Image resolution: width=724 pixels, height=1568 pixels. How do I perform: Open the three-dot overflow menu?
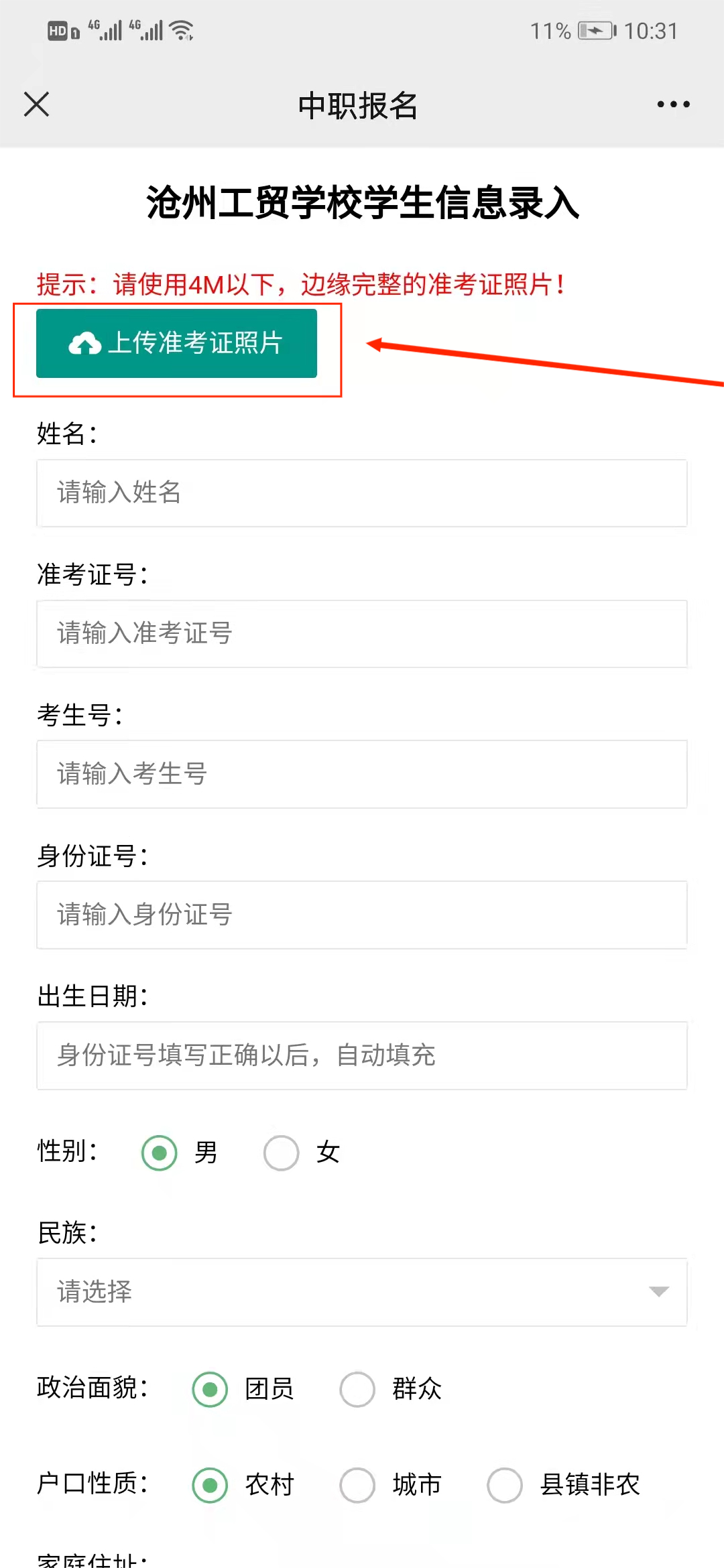(673, 105)
